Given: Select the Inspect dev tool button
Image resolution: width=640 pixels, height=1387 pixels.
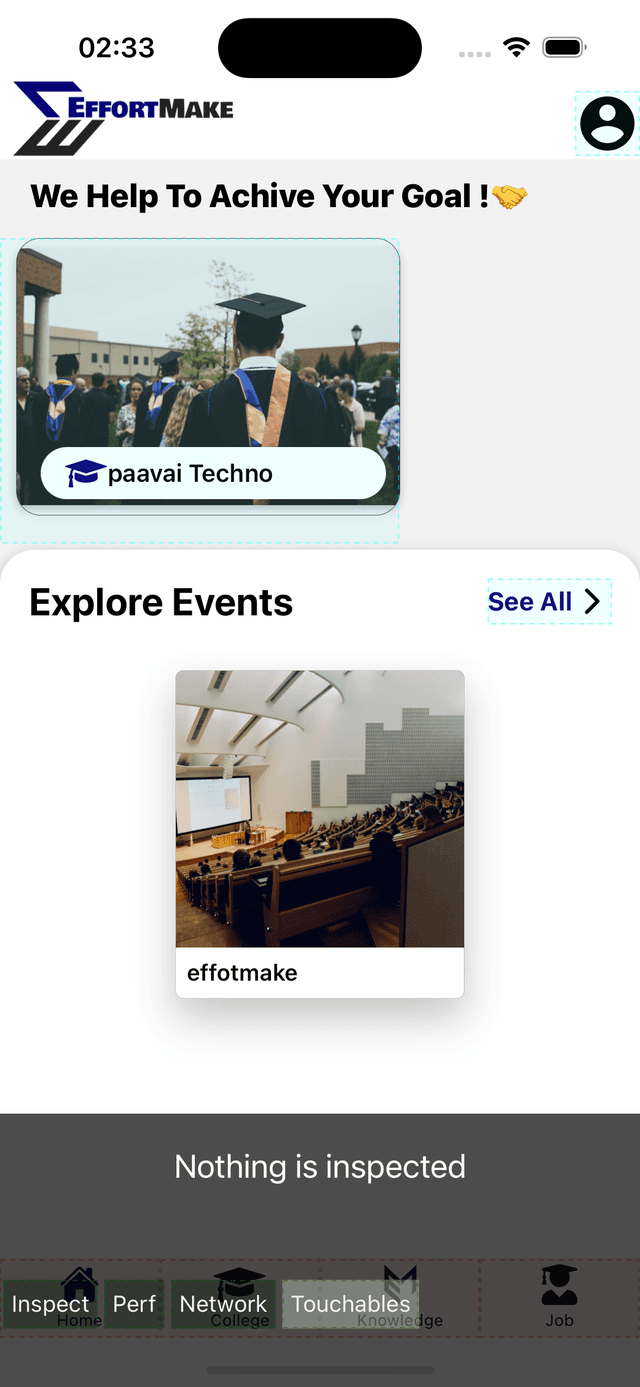Looking at the screenshot, I should click(50, 1304).
